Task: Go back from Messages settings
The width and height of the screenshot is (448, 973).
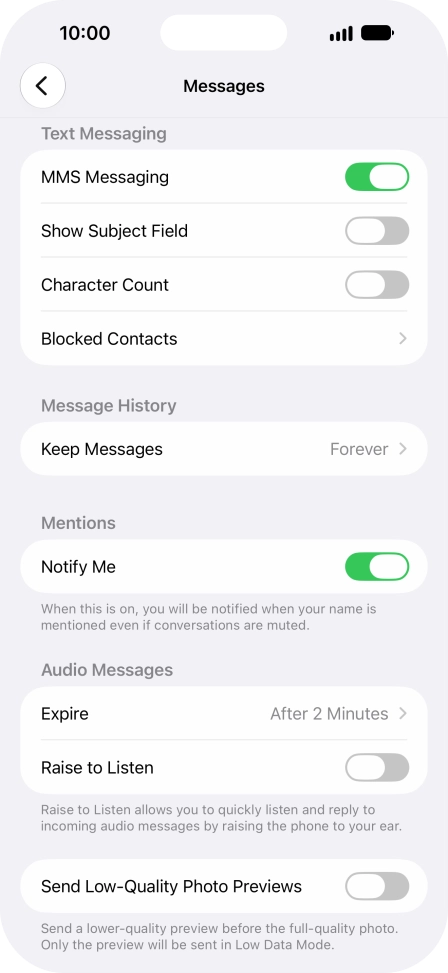Action: 43,86
